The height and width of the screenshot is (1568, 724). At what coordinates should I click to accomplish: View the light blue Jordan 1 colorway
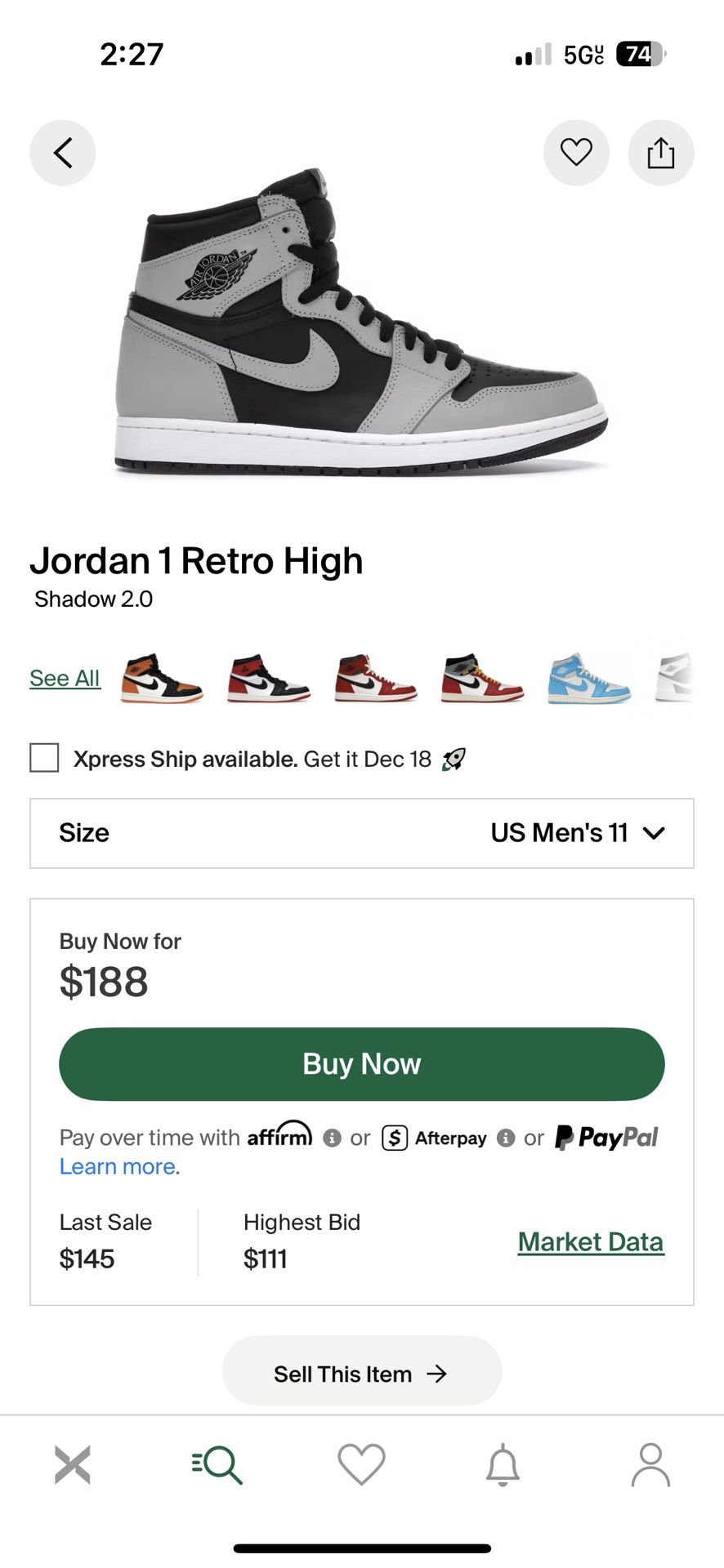[588, 679]
